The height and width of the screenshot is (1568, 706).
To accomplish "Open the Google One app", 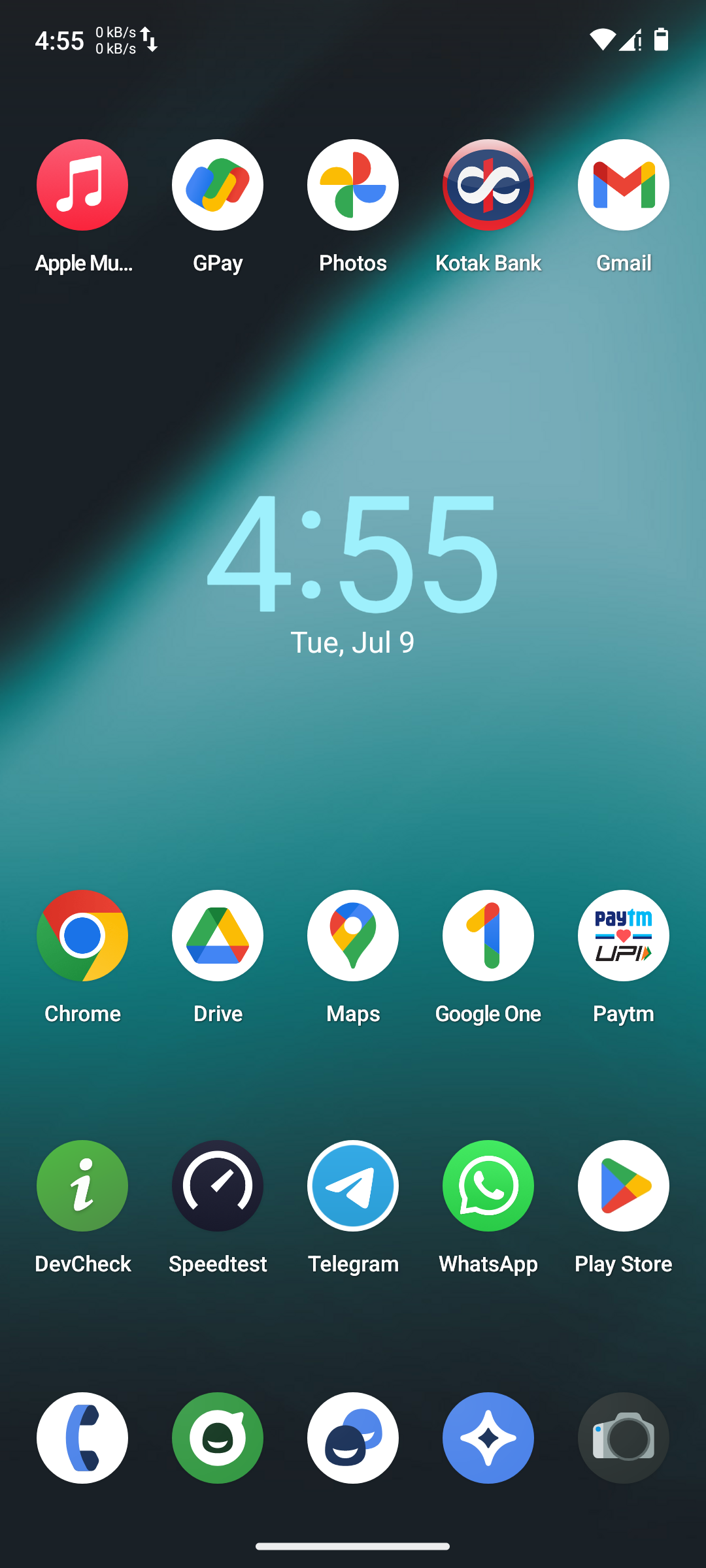I will point(488,936).
